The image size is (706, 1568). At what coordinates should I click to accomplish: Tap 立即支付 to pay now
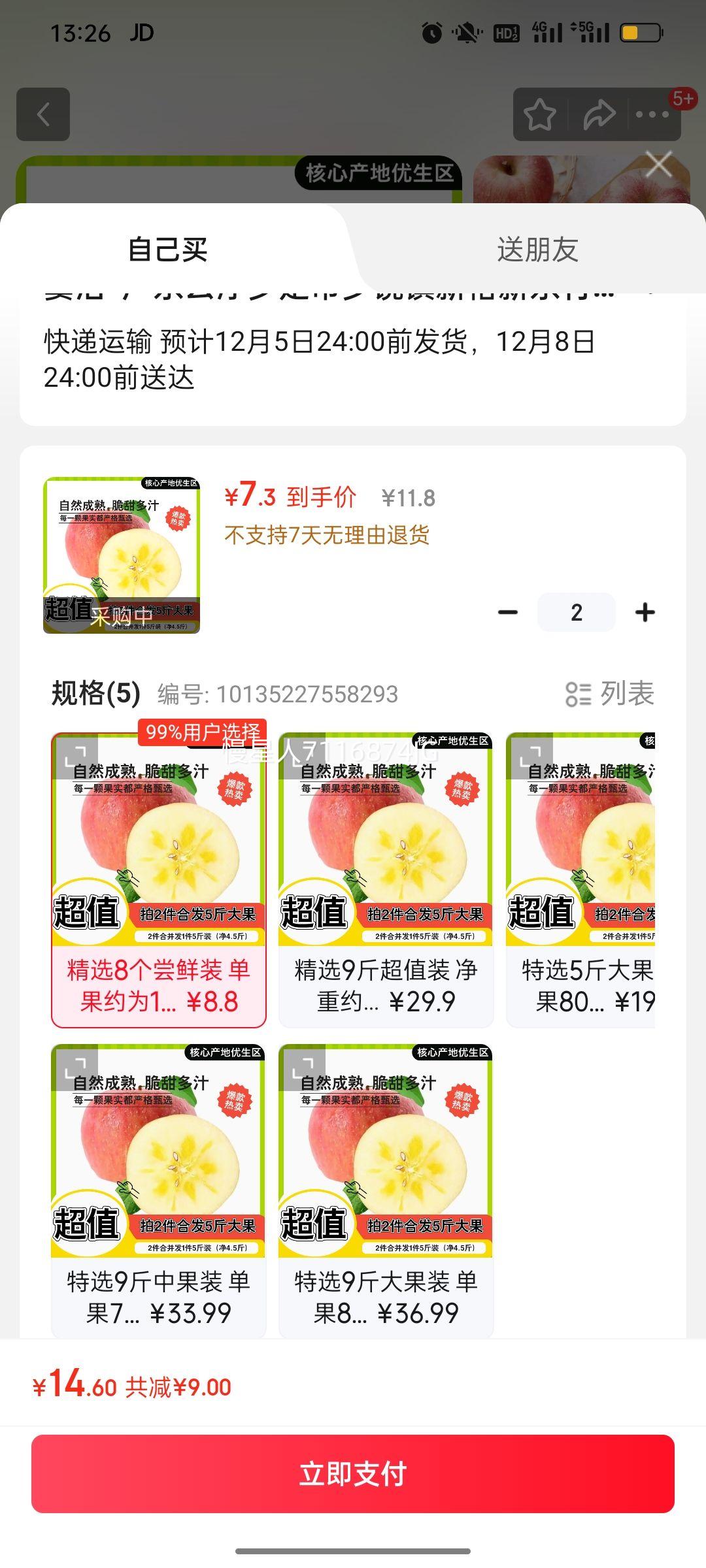(353, 1473)
